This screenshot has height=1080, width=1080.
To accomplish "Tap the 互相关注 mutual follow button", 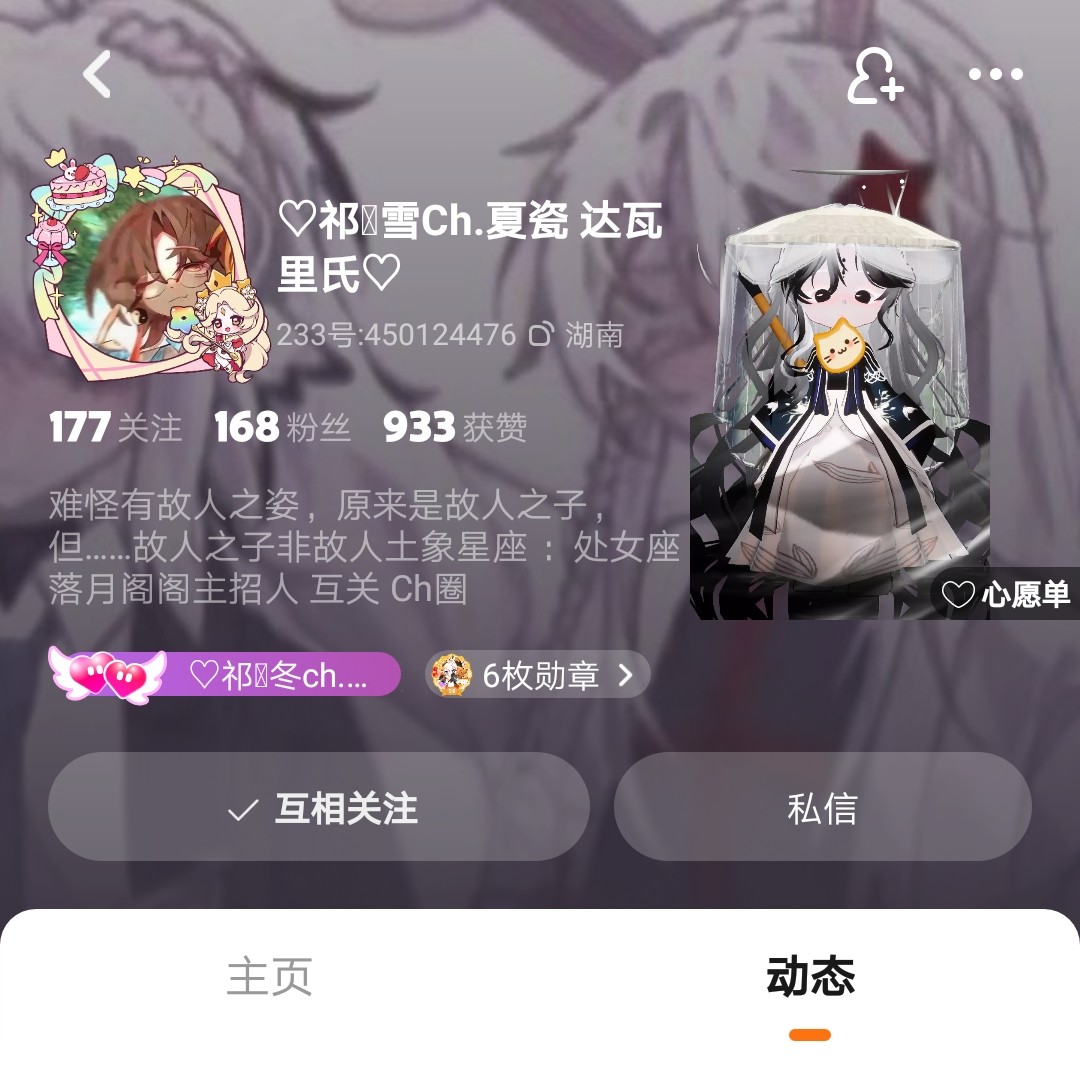I will pyautogui.click(x=319, y=808).
